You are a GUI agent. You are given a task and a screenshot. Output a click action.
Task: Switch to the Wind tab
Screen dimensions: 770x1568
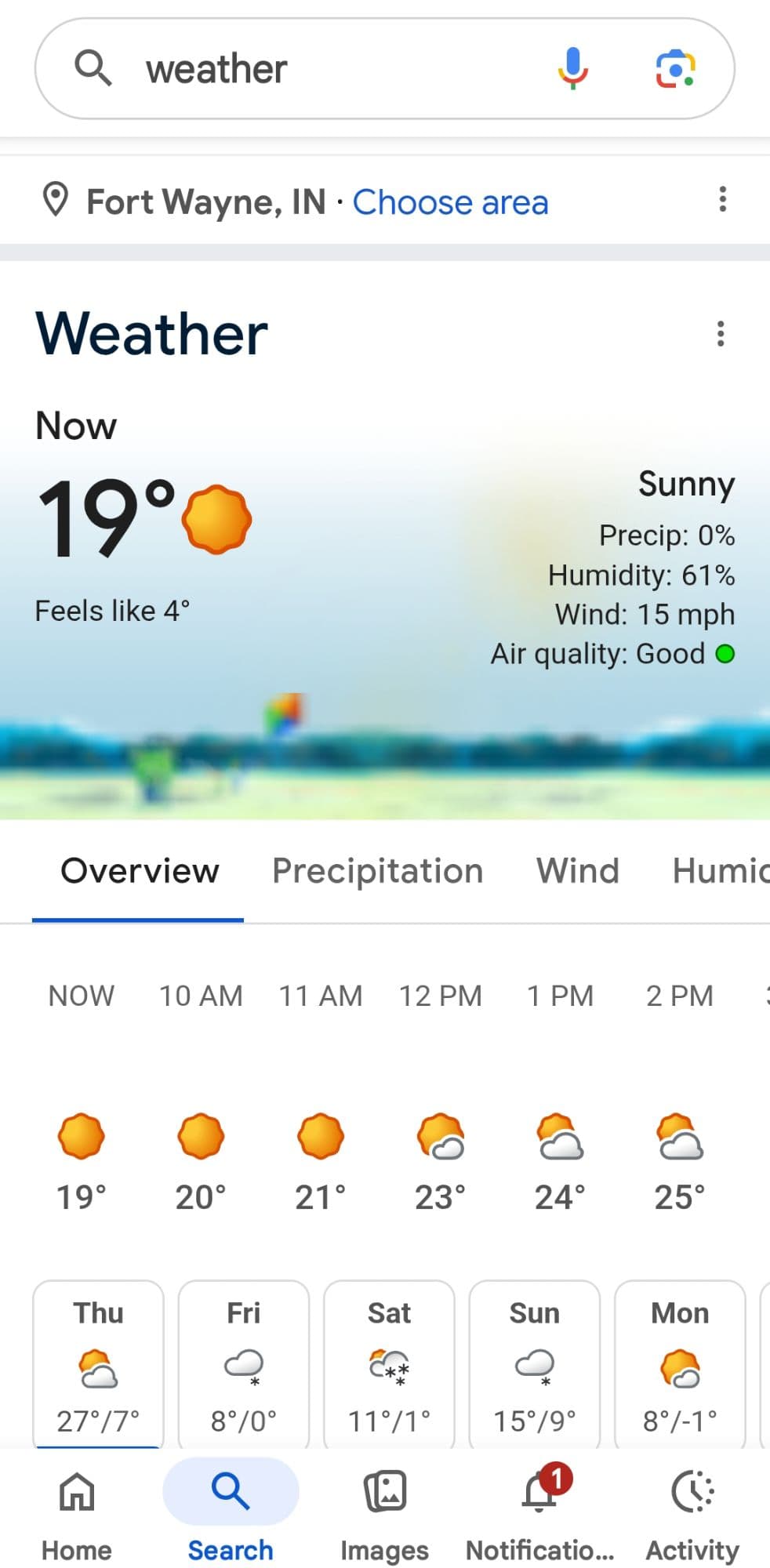point(578,871)
